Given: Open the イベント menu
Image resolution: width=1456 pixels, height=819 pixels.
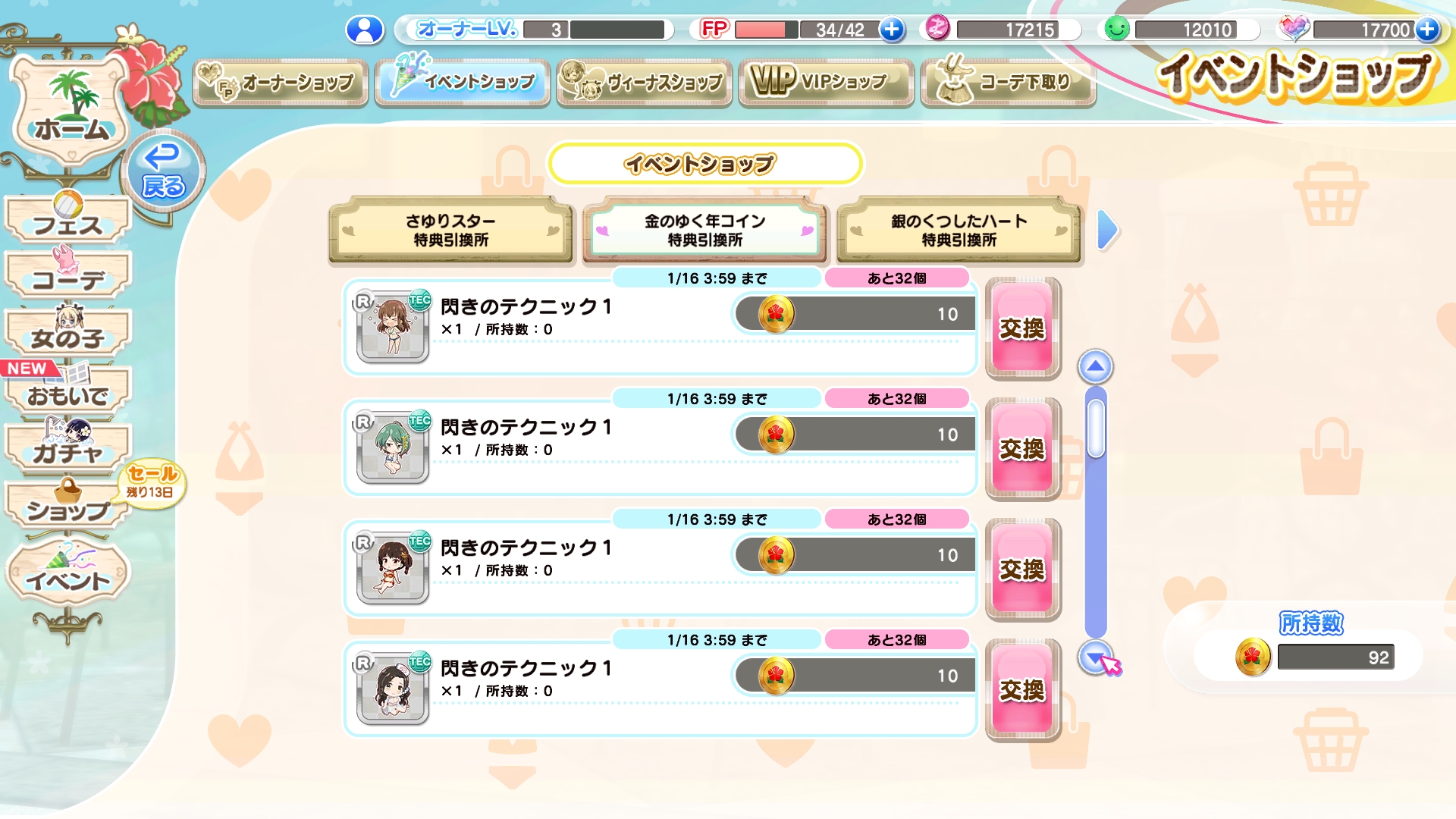Looking at the screenshot, I should tap(68, 576).
